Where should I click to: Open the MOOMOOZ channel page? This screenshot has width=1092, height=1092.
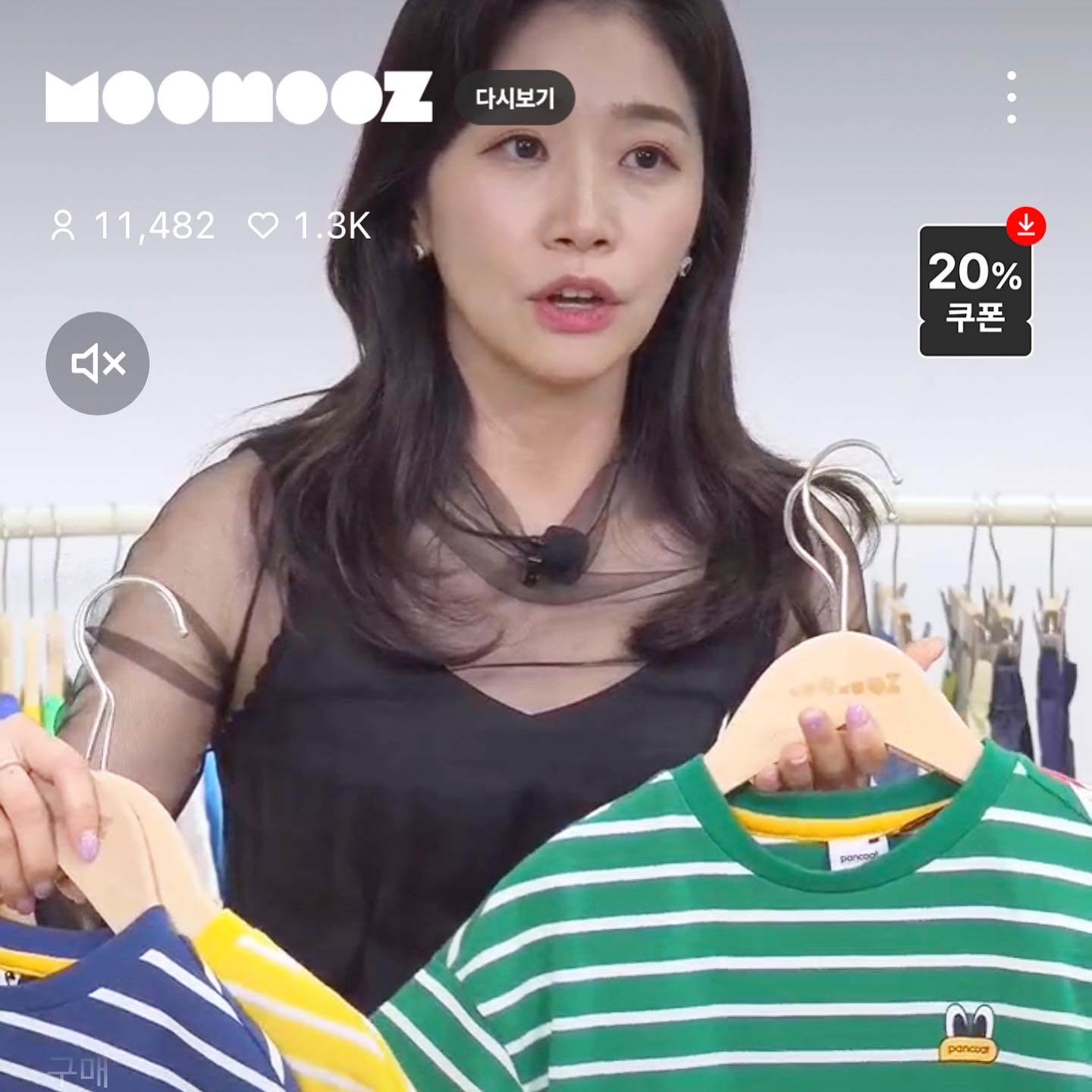[239, 97]
